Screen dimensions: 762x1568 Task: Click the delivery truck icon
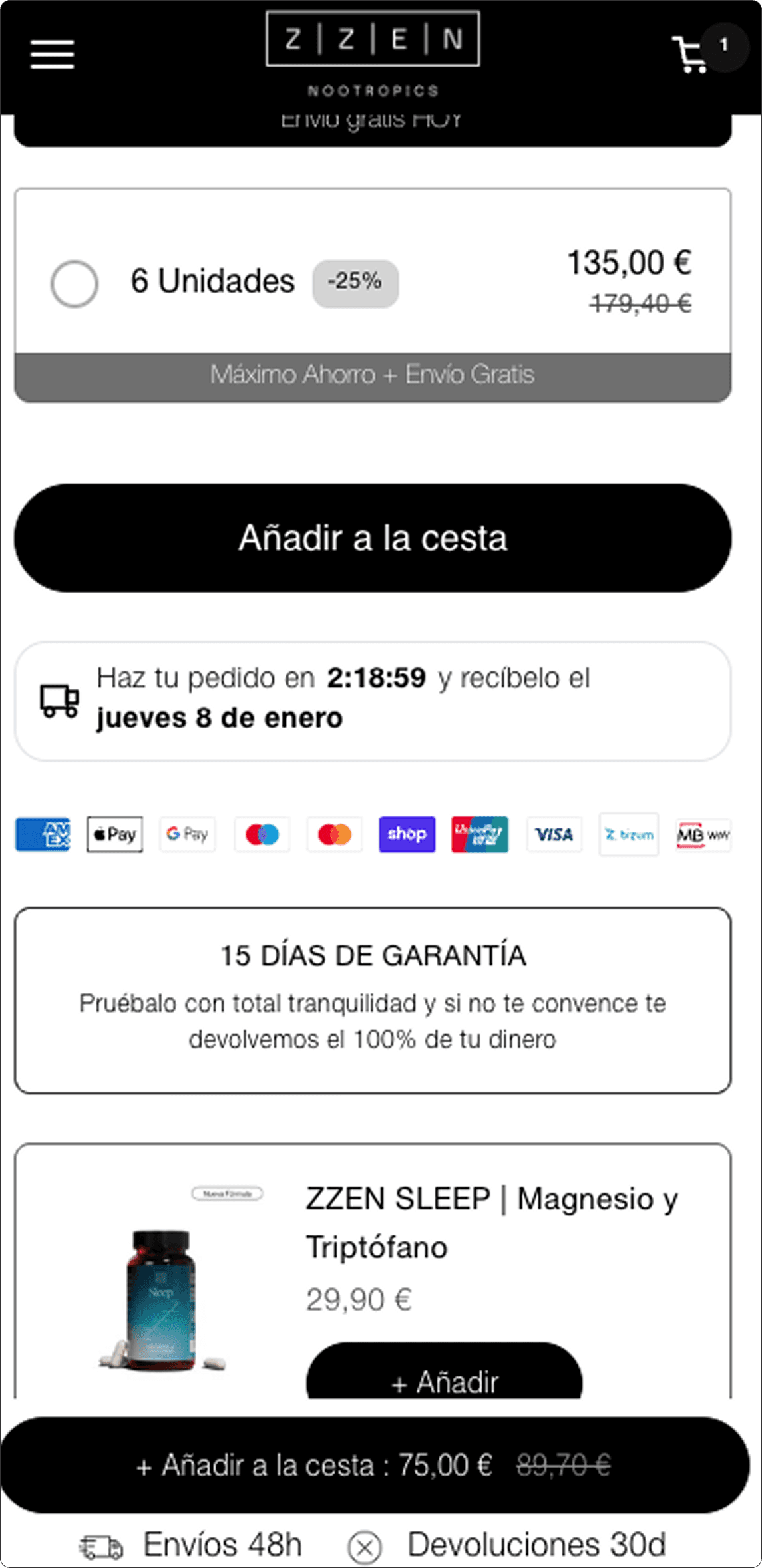point(59,699)
